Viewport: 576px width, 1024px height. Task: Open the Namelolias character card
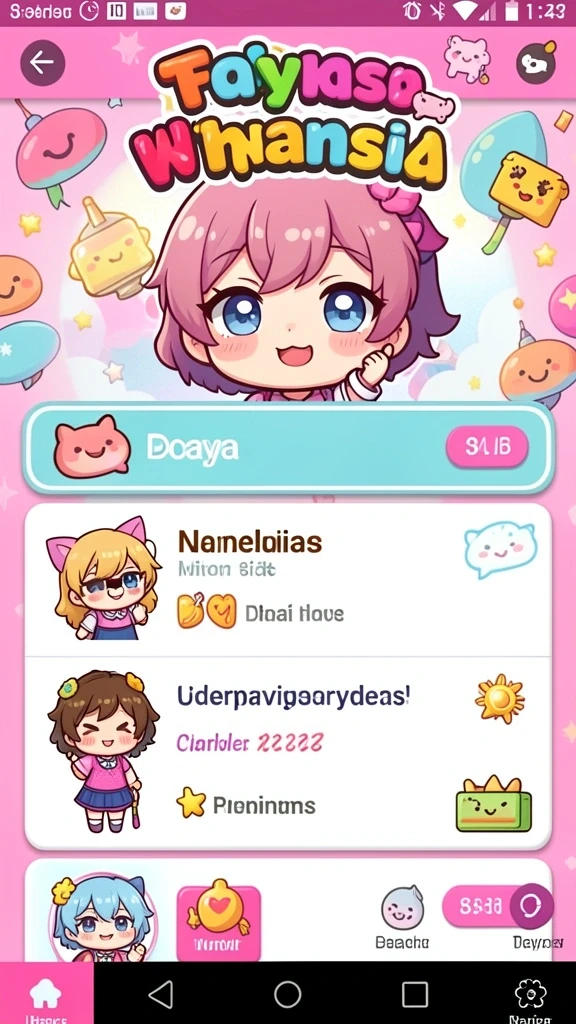pyautogui.click(x=288, y=580)
